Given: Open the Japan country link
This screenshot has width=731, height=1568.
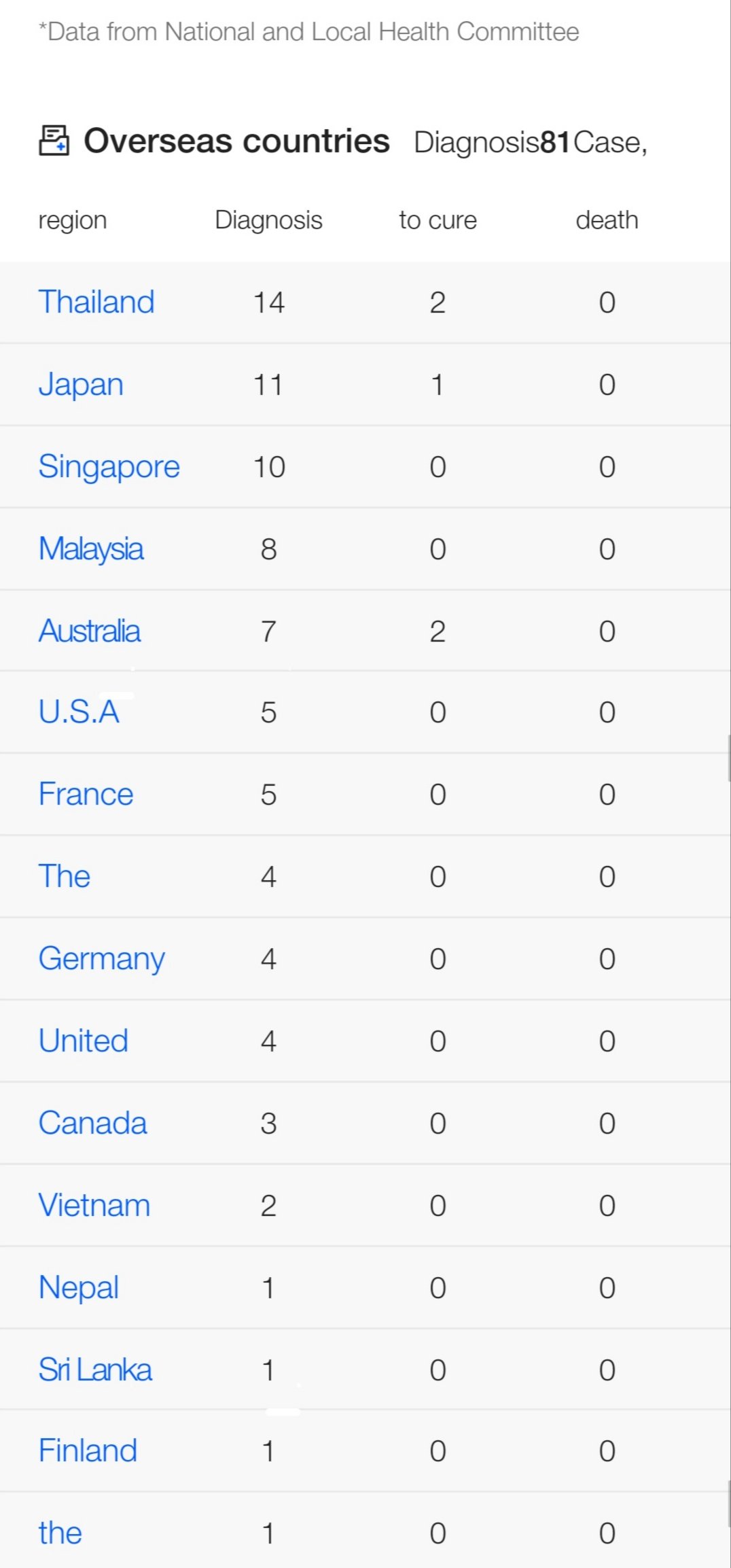Looking at the screenshot, I should 81,385.
